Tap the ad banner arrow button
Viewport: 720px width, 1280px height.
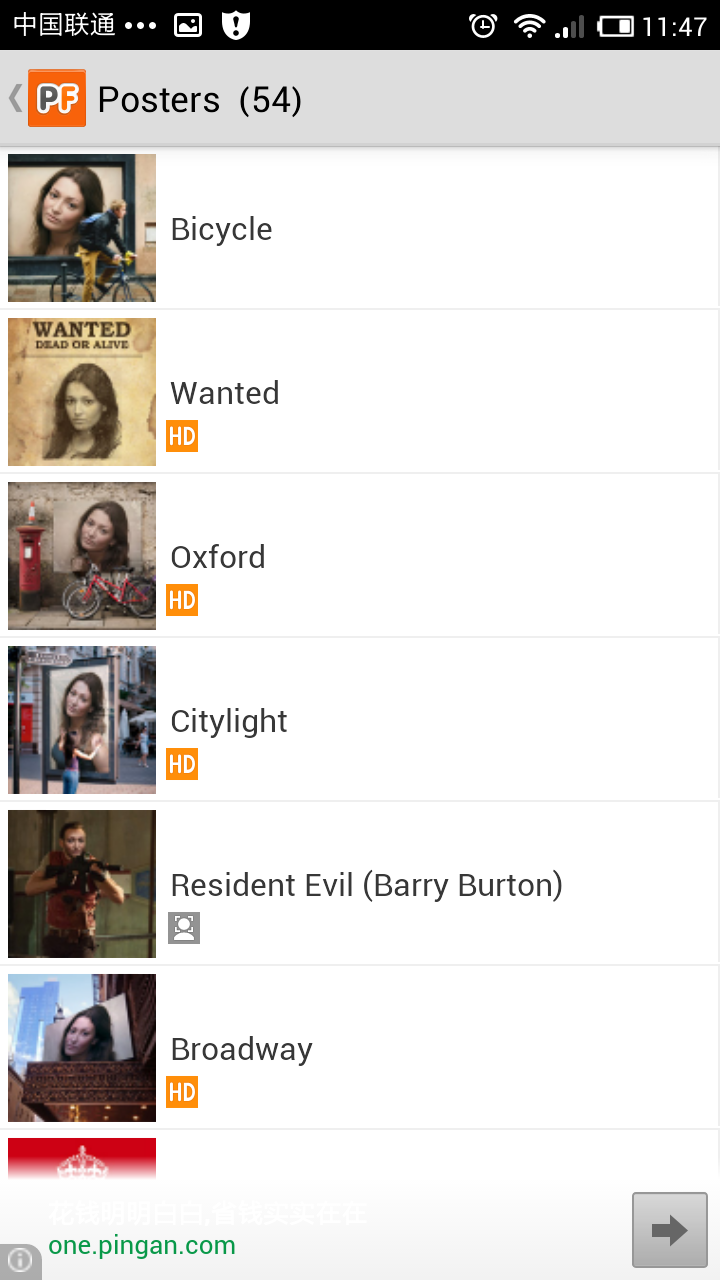coord(669,1229)
